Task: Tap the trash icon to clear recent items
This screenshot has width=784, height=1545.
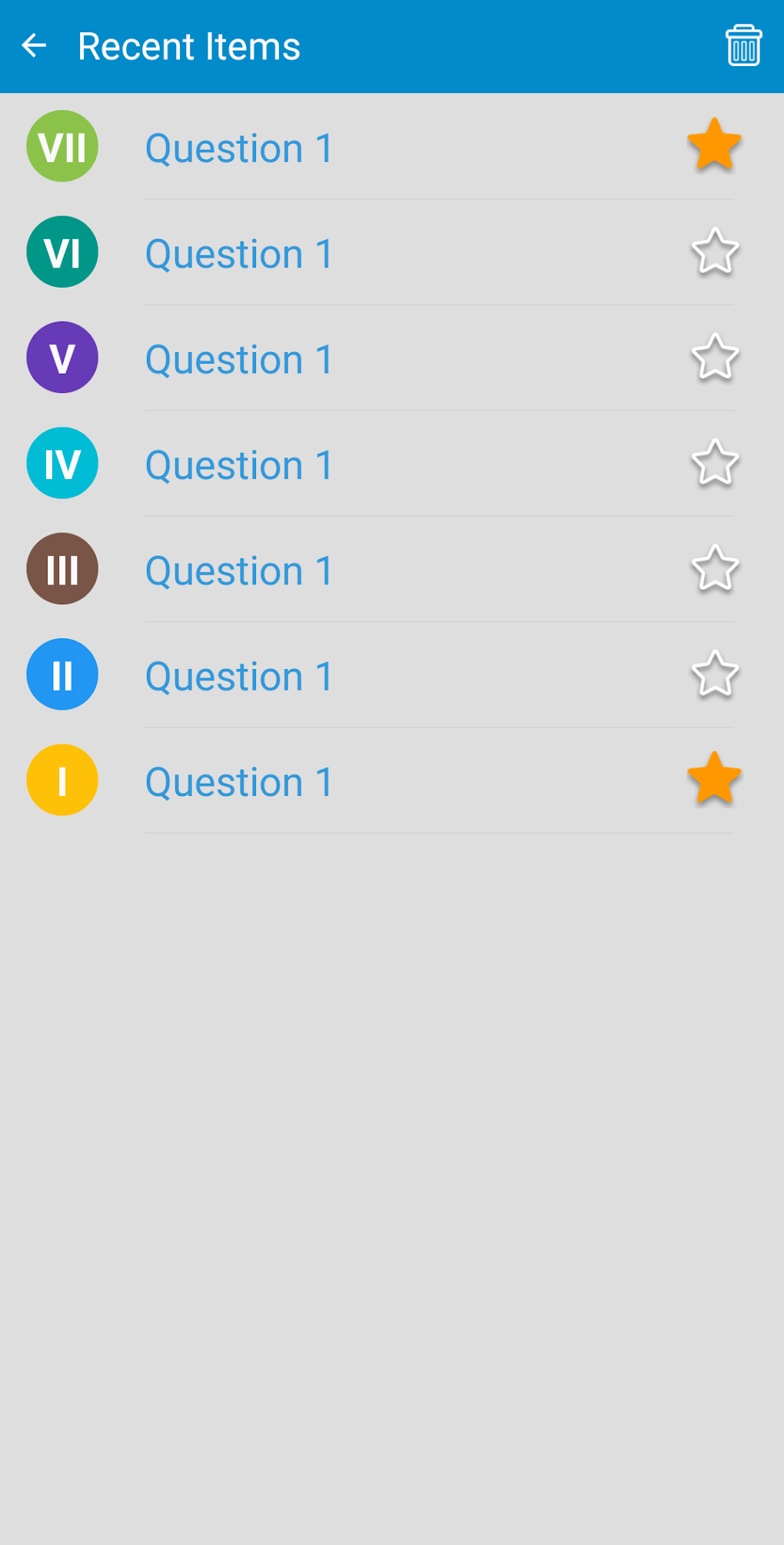Action: (x=743, y=45)
